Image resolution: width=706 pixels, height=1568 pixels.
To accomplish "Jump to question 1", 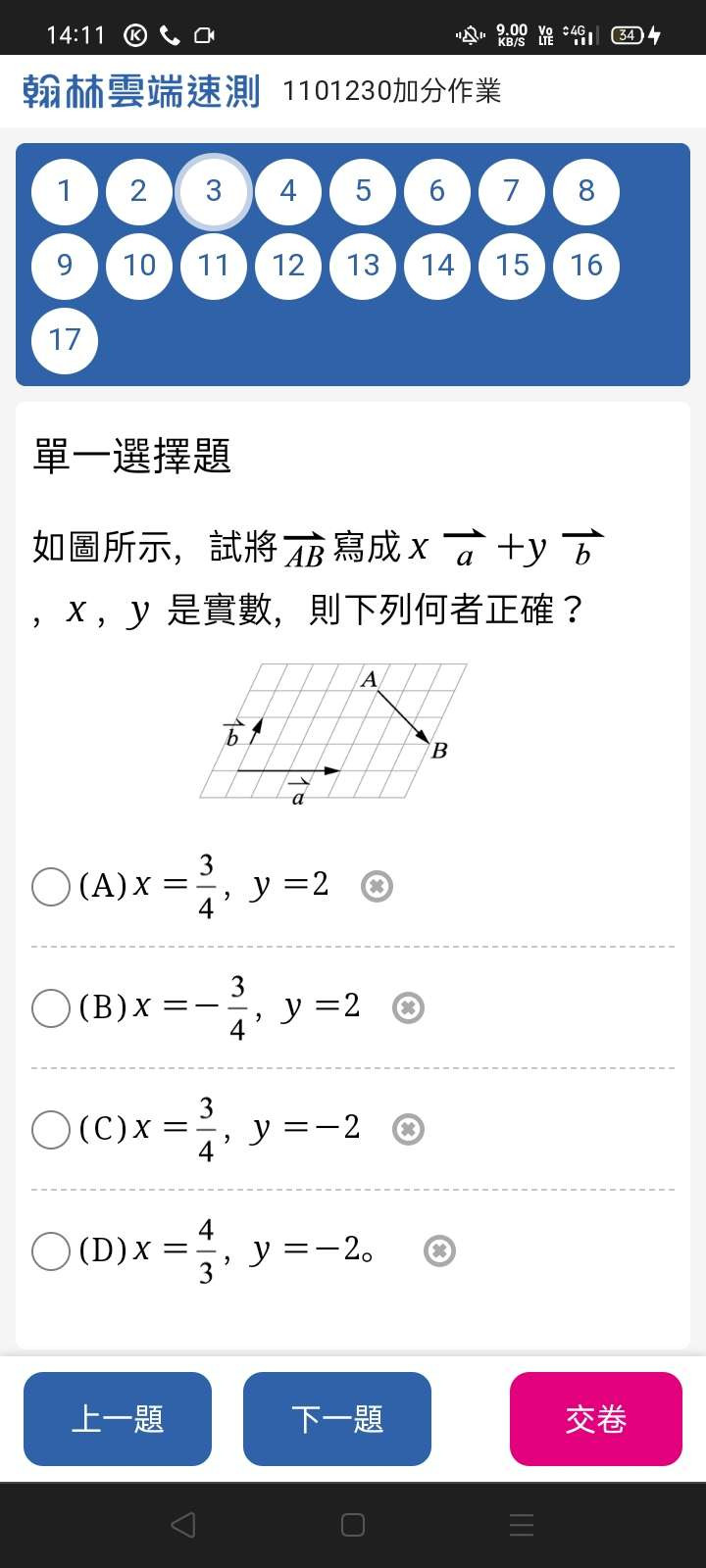I will pos(65,191).
